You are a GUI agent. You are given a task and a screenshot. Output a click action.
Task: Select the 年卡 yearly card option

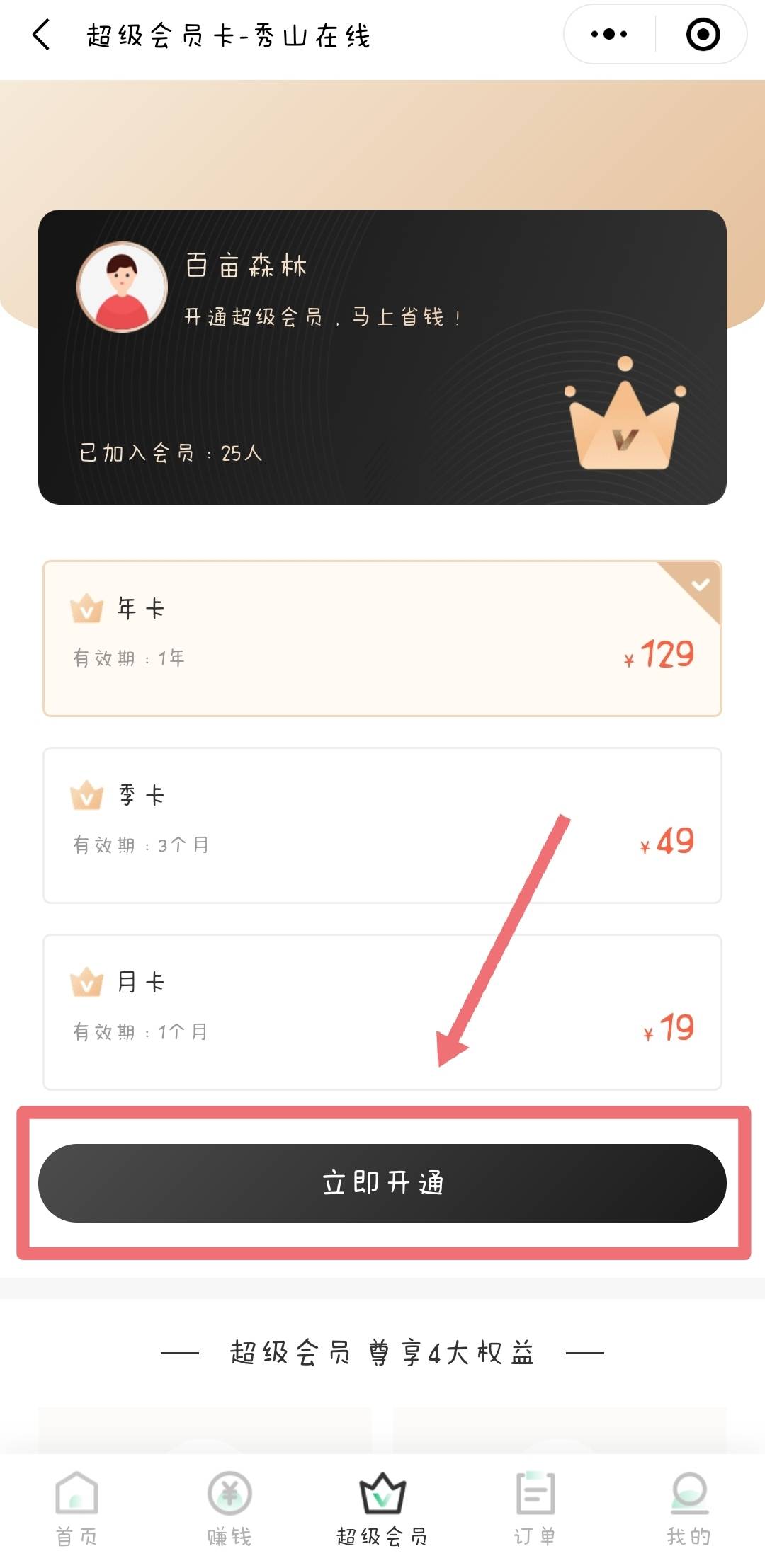tap(382, 638)
